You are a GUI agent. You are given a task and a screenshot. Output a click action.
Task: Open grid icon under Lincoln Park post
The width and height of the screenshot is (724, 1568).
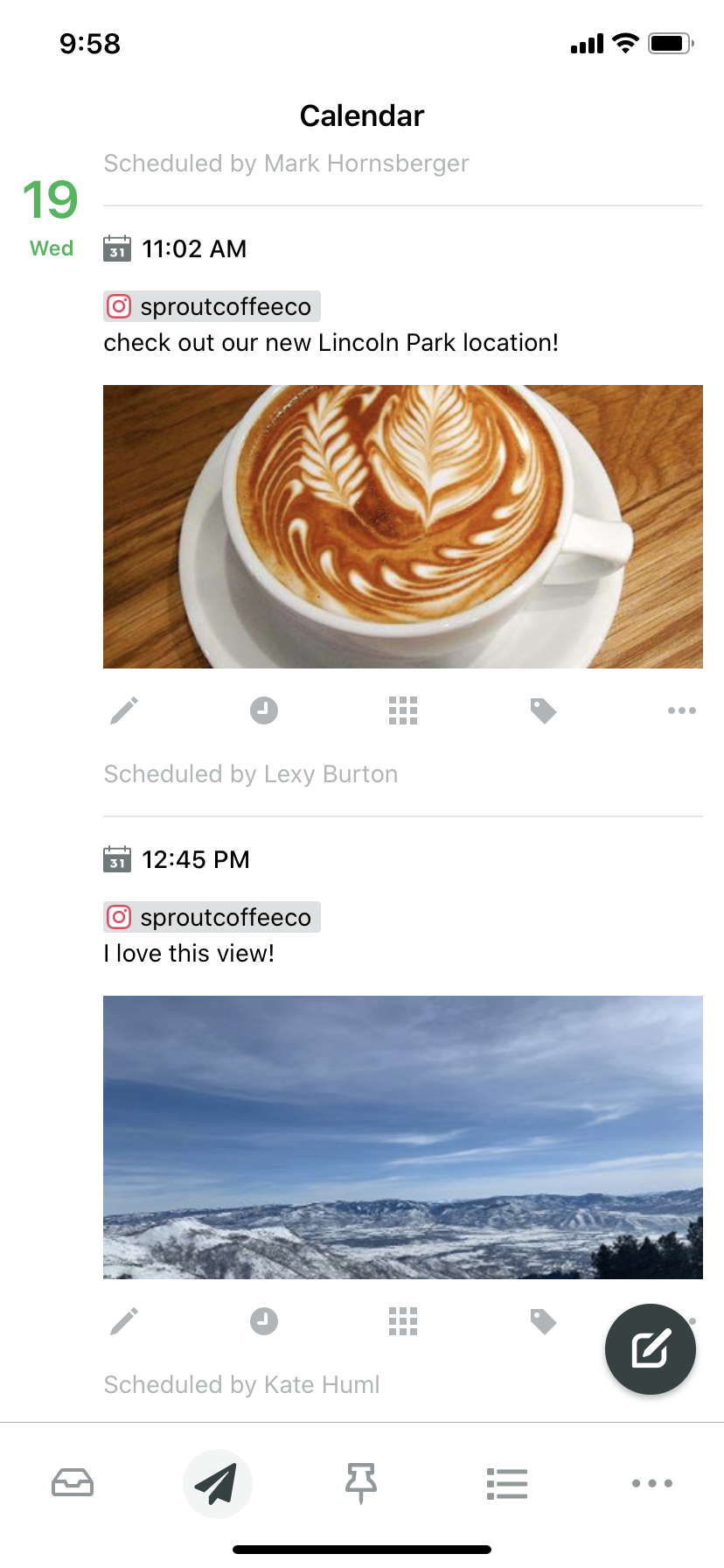click(x=403, y=710)
